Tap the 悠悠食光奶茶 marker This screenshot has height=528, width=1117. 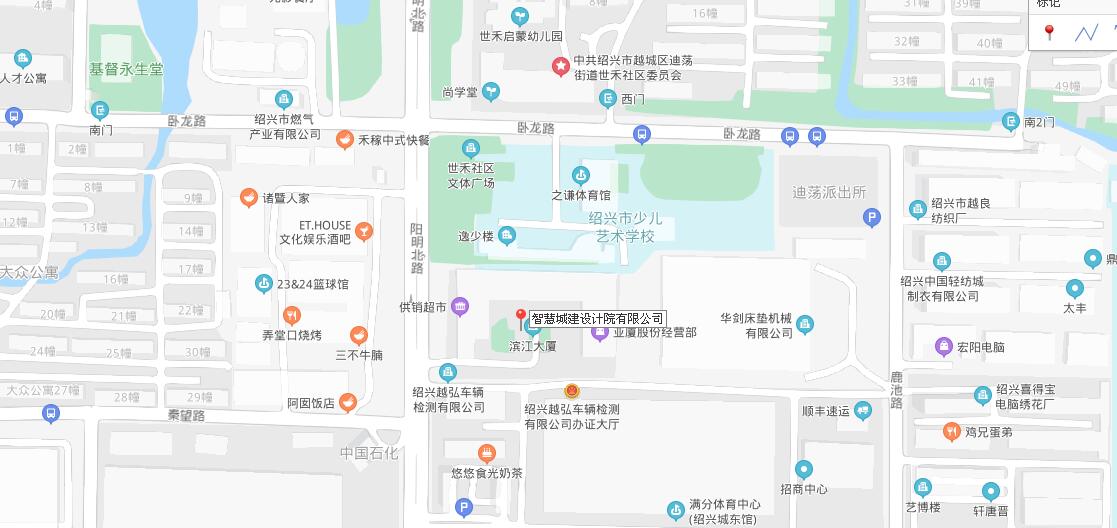pyautogui.click(x=487, y=454)
